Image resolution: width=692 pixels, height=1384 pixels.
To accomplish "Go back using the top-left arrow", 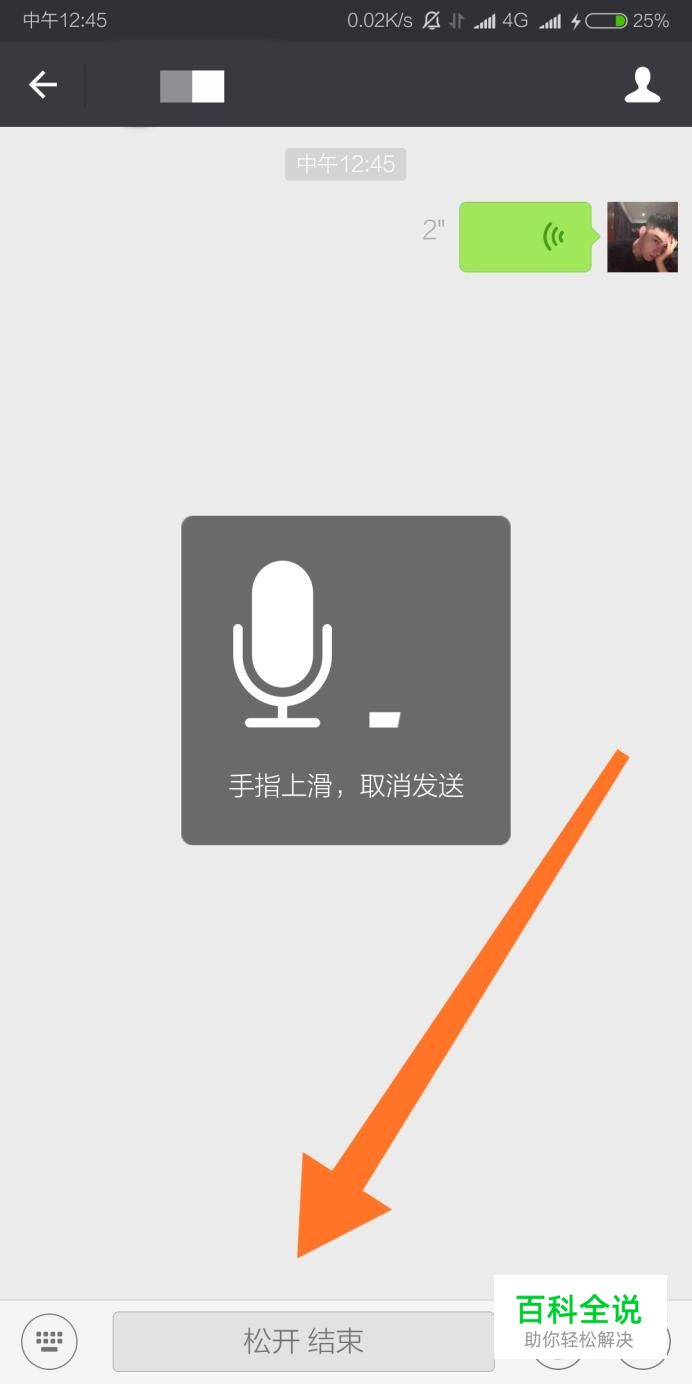I will tap(43, 85).
